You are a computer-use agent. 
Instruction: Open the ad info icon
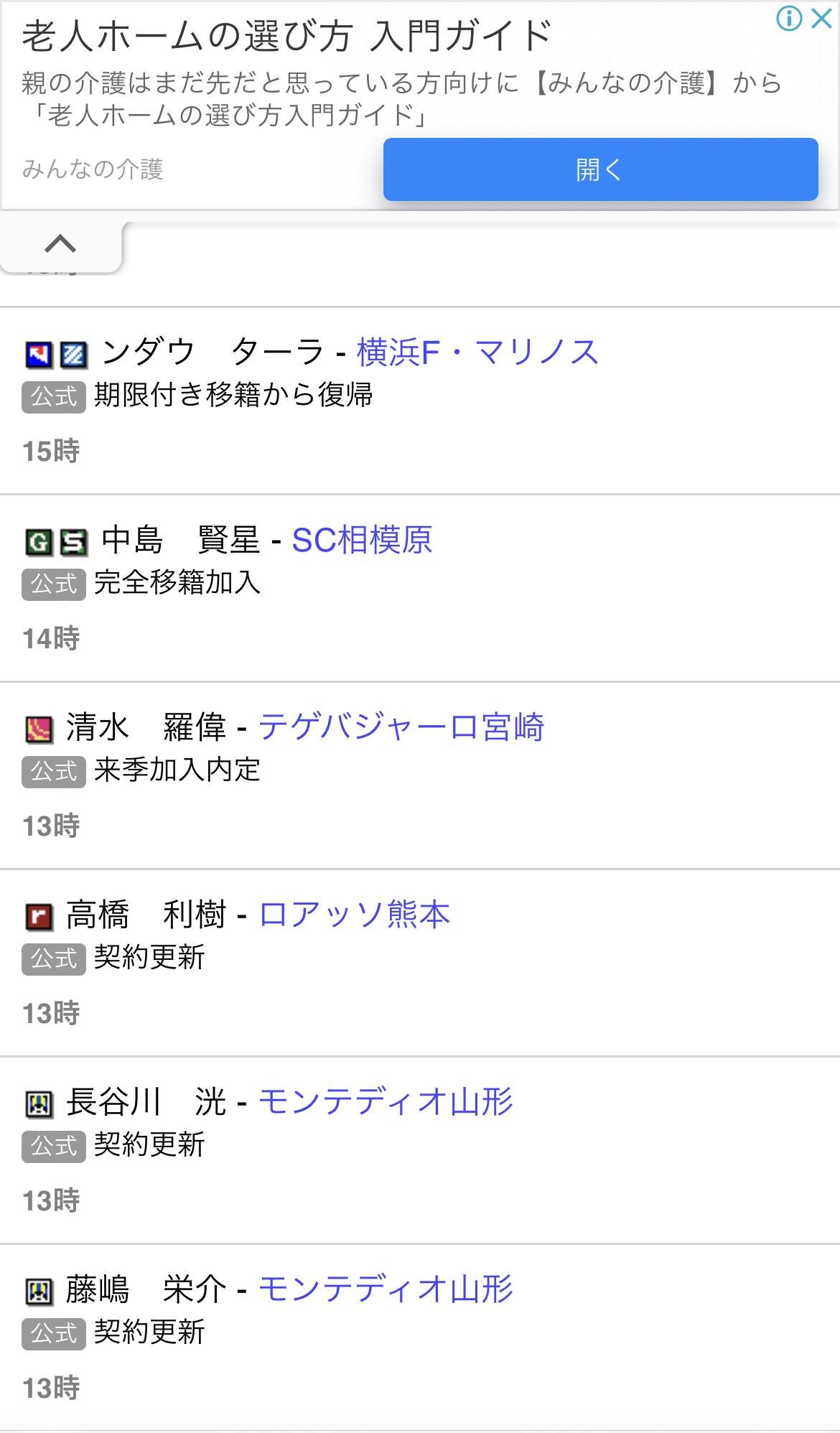pyautogui.click(x=789, y=18)
